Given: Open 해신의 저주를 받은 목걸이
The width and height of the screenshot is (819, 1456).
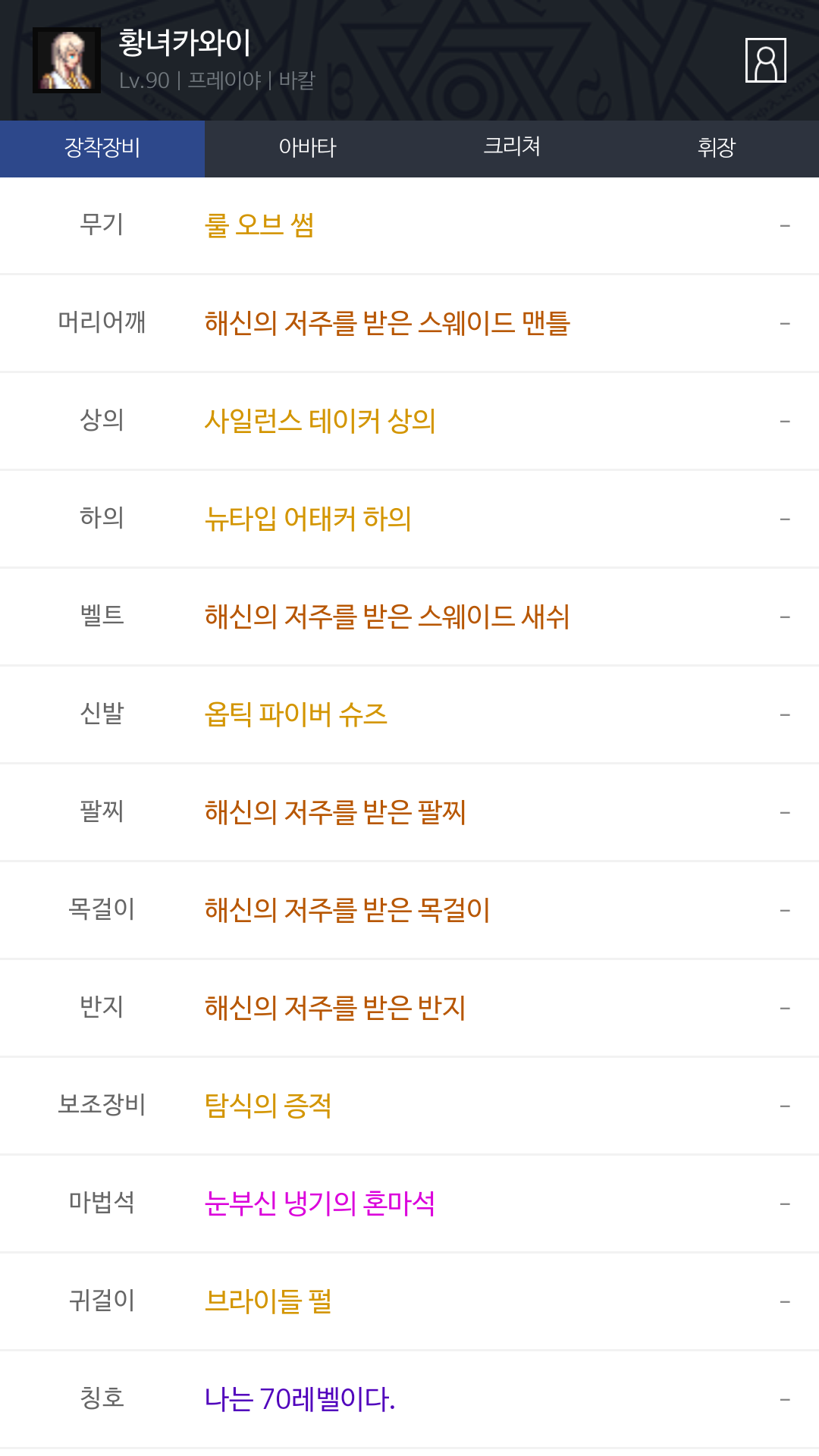Looking at the screenshot, I should click(x=409, y=910).
